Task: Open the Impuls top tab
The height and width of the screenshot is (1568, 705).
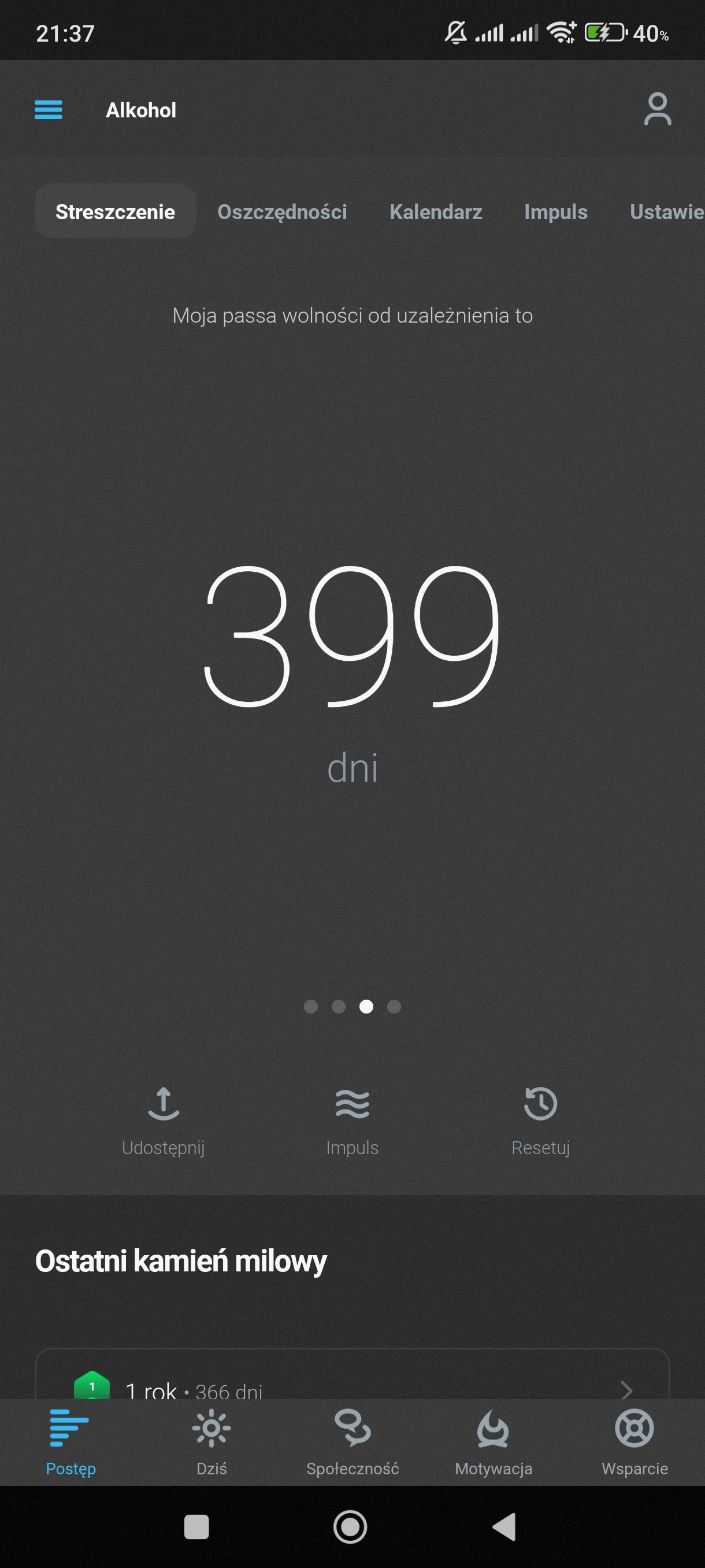Action: pos(555,212)
